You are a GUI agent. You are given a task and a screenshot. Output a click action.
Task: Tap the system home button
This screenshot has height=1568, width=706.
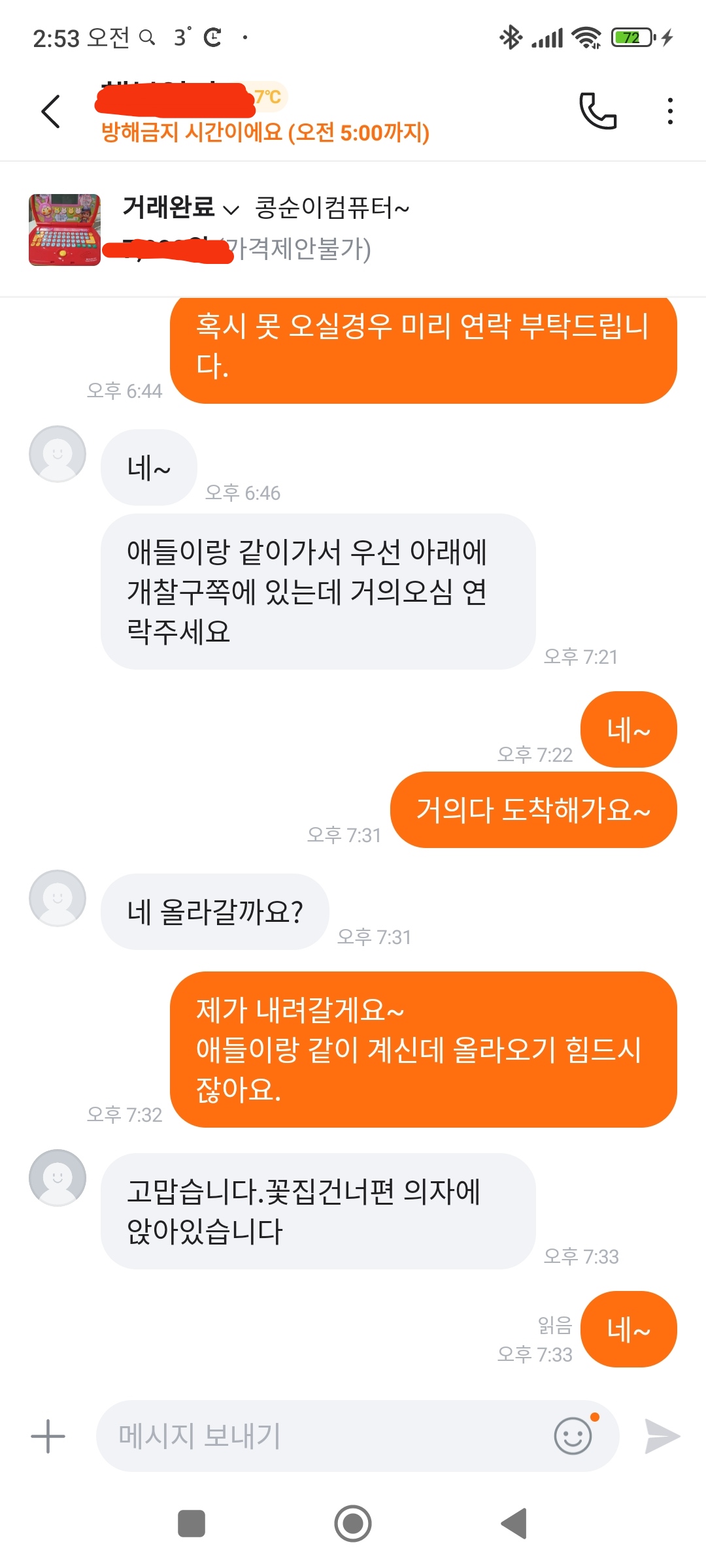[353, 1524]
